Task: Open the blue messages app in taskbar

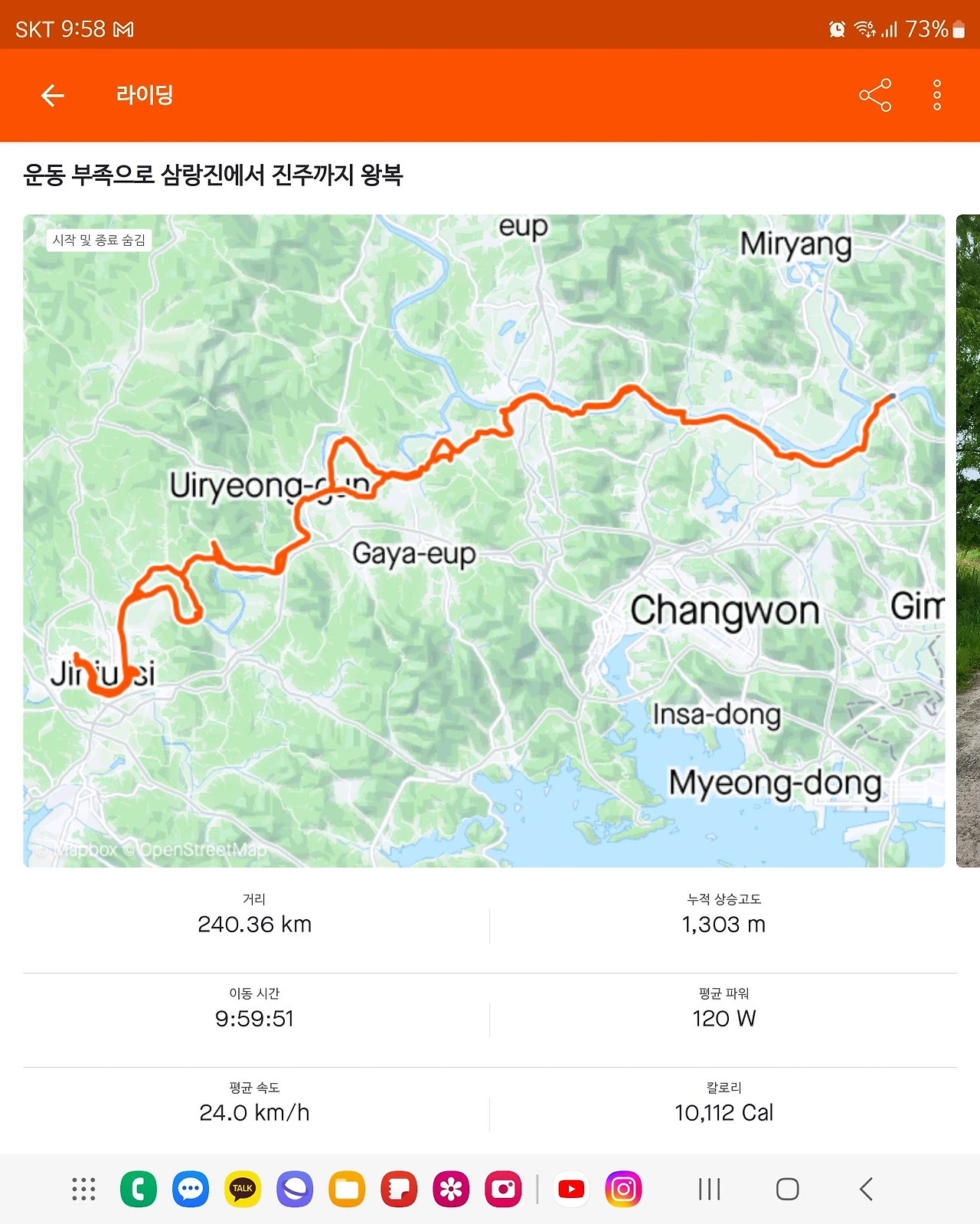Action: 191,1190
